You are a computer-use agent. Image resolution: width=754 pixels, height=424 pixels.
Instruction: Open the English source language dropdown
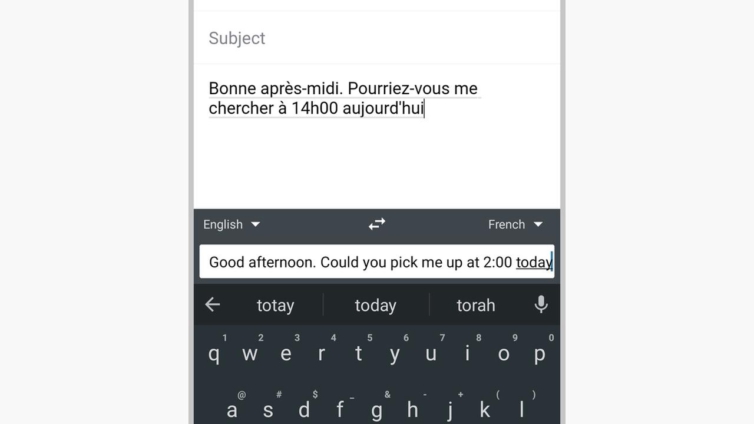(231, 225)
